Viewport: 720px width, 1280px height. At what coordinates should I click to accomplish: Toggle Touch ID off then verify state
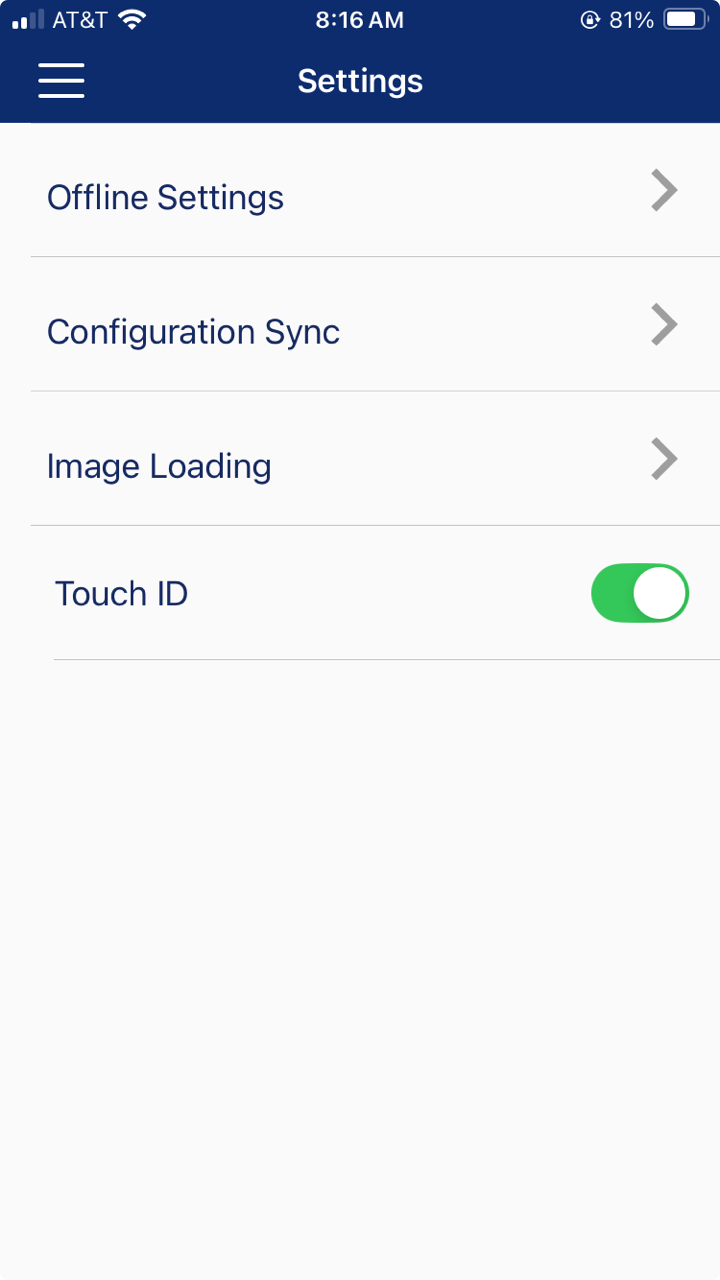coord(640,593)
